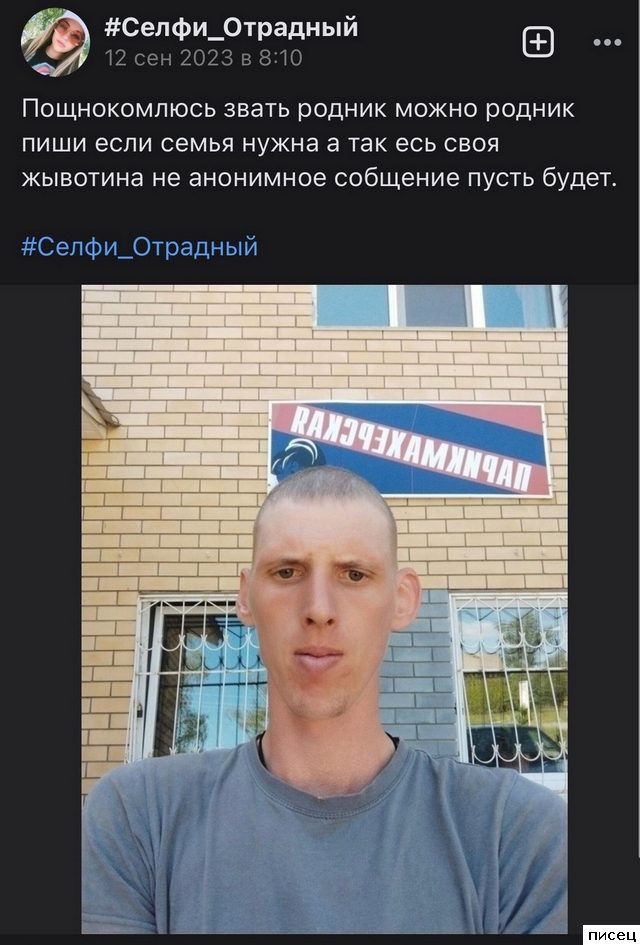View the attached post photo full screen

point(324,608)
